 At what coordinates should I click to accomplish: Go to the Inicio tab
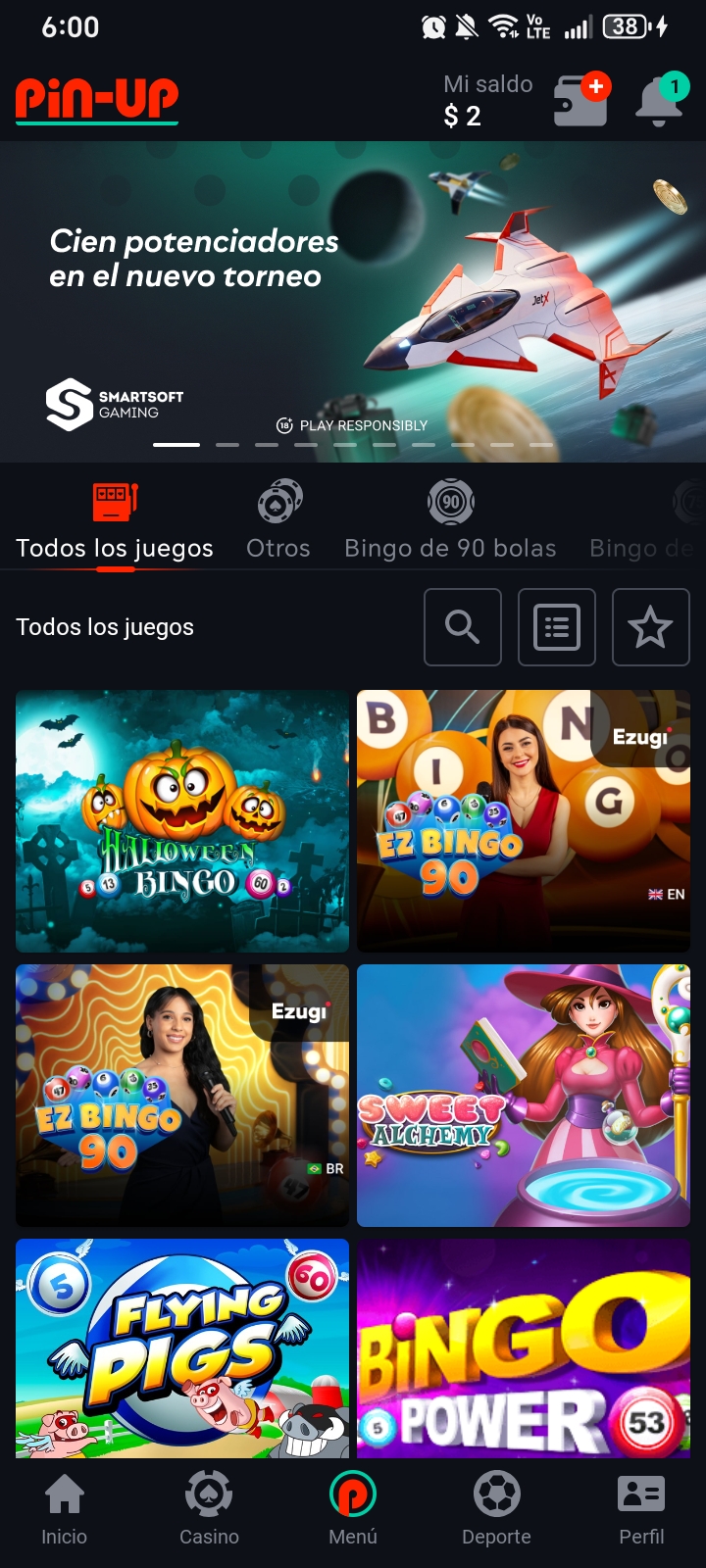(x=65, y=1509)
